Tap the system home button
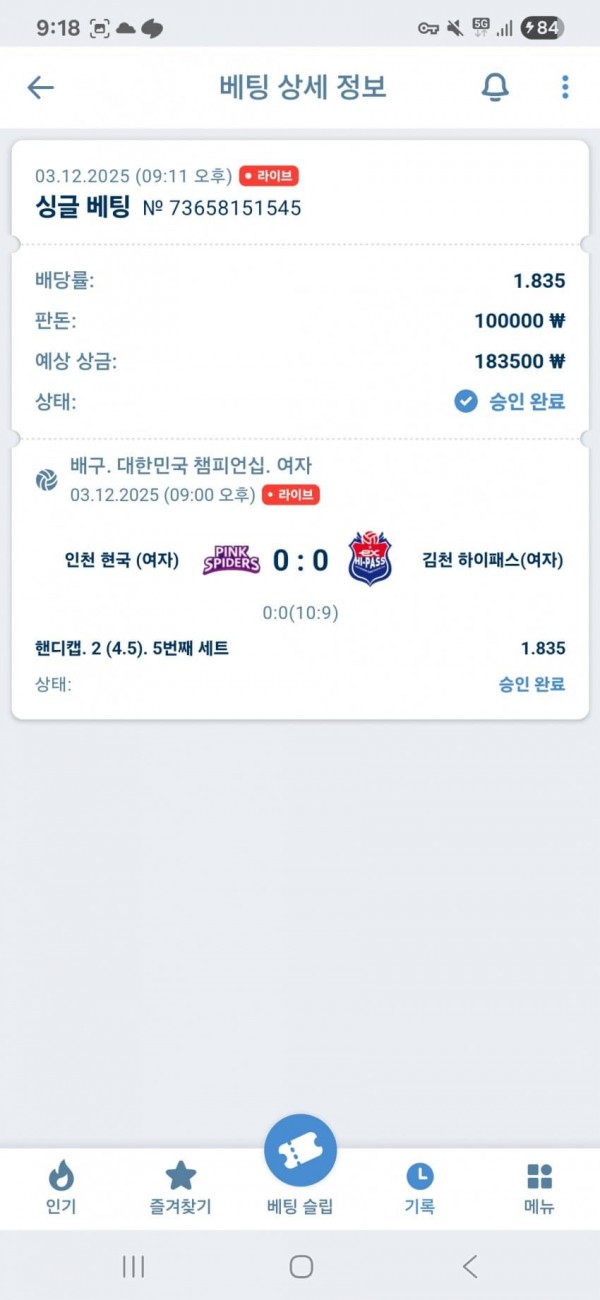The image size is (600, 1300). (x=300, y=1266)
